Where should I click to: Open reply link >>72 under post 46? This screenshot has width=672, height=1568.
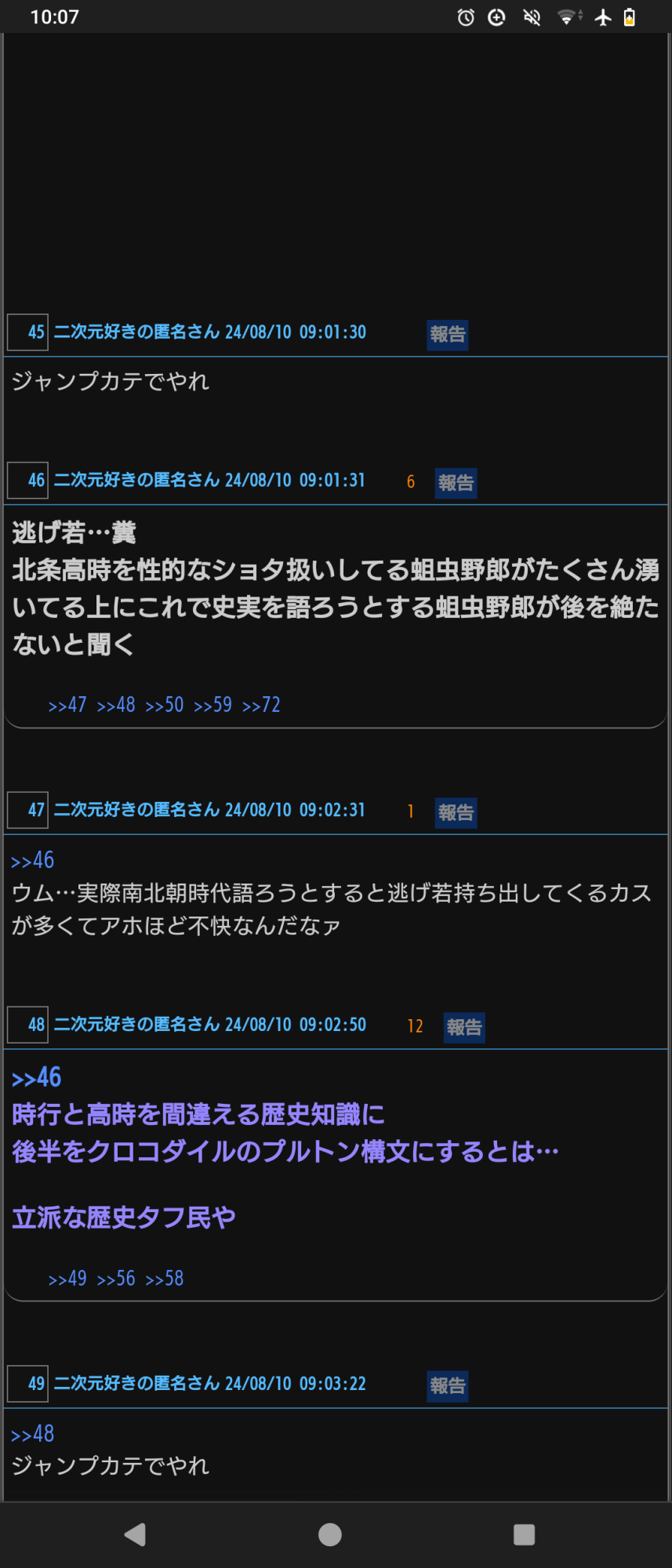[261, 705]
